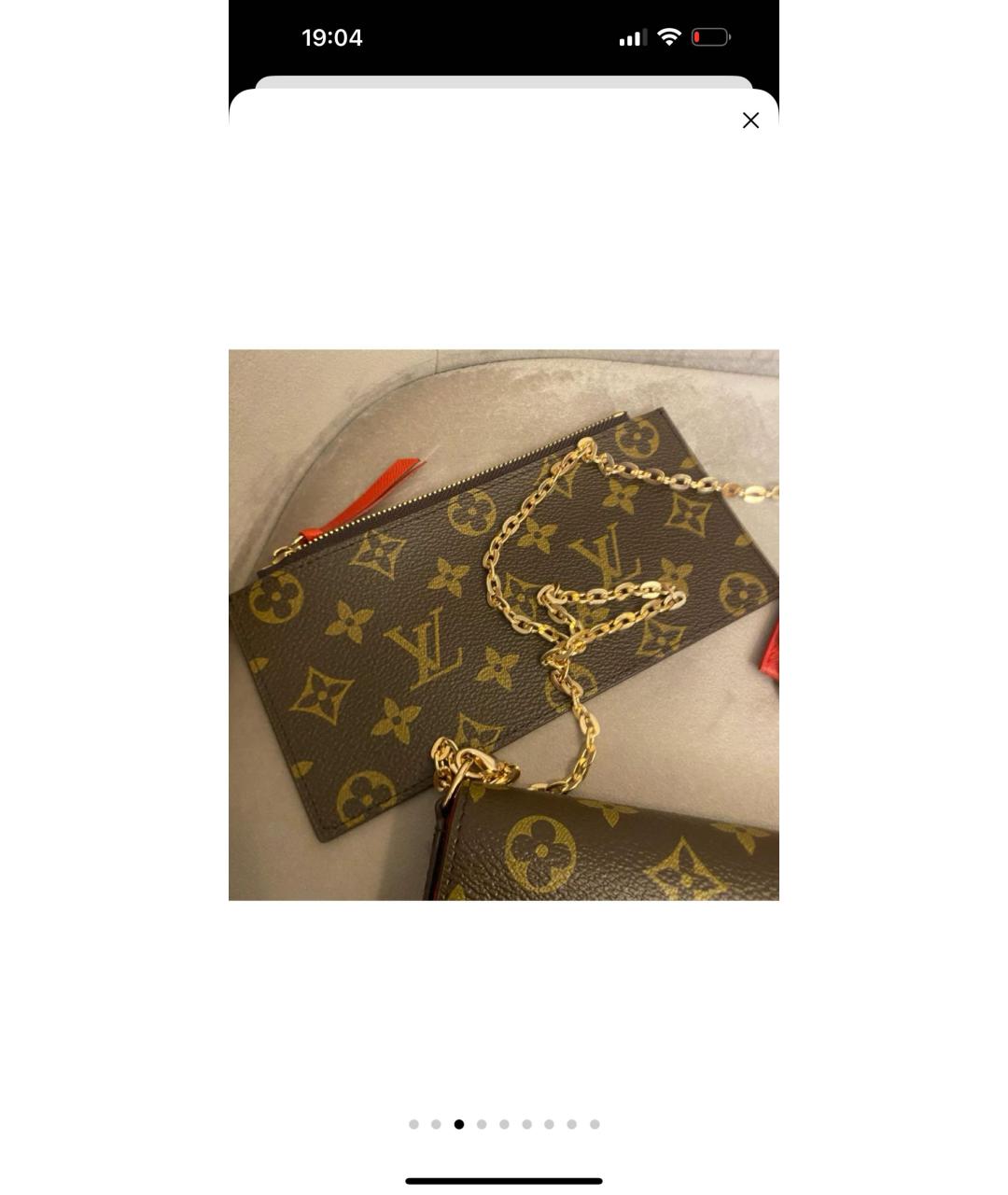Image resolution: width=1008 pixels, height=1195 pixels.
Task: Tap the Louis Vuitton pouch photo
Action: tap(504, 625)
